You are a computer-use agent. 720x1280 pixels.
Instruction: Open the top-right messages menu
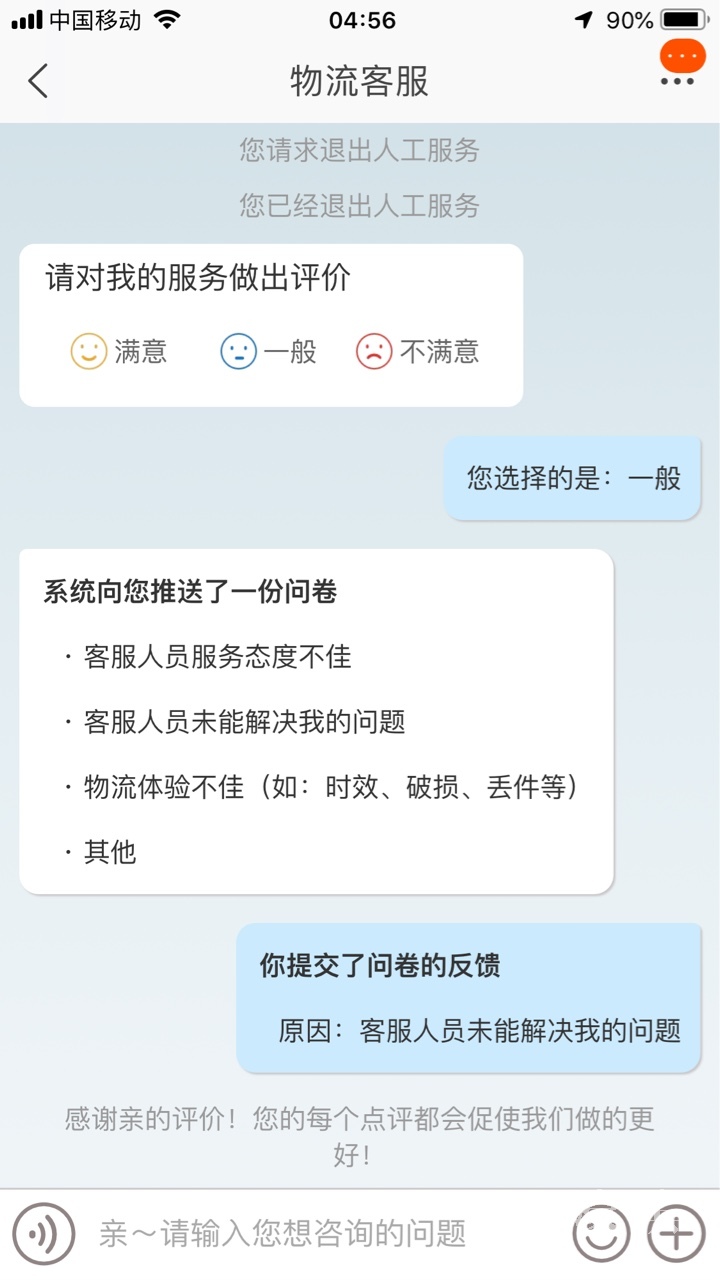[682, 66]
